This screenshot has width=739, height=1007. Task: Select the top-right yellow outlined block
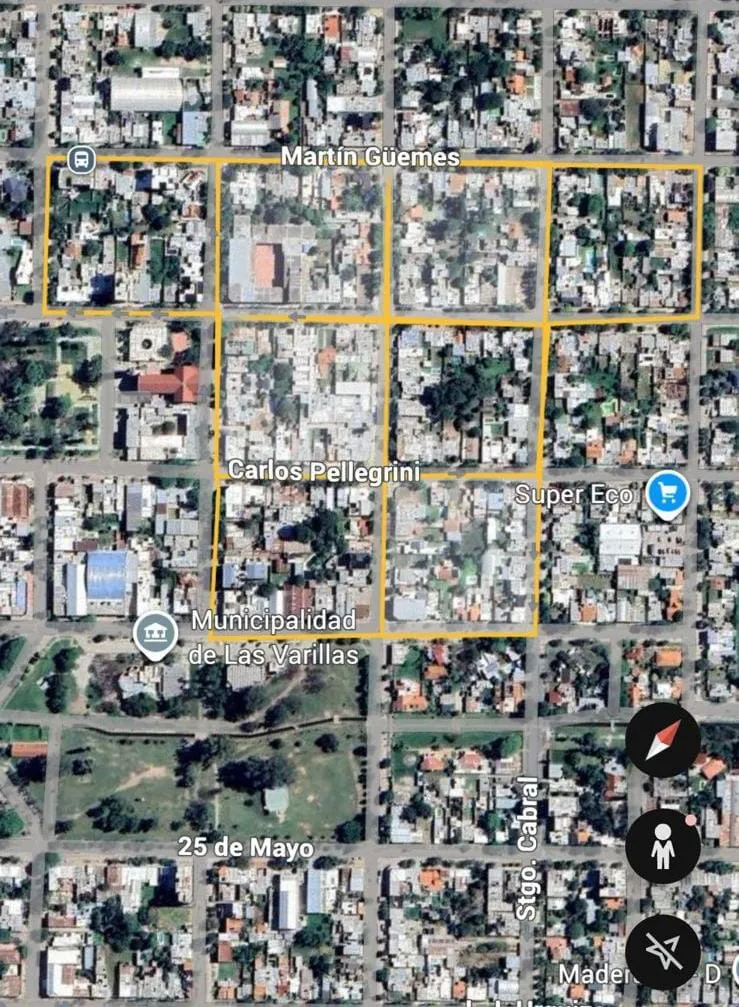coord(625,240)
